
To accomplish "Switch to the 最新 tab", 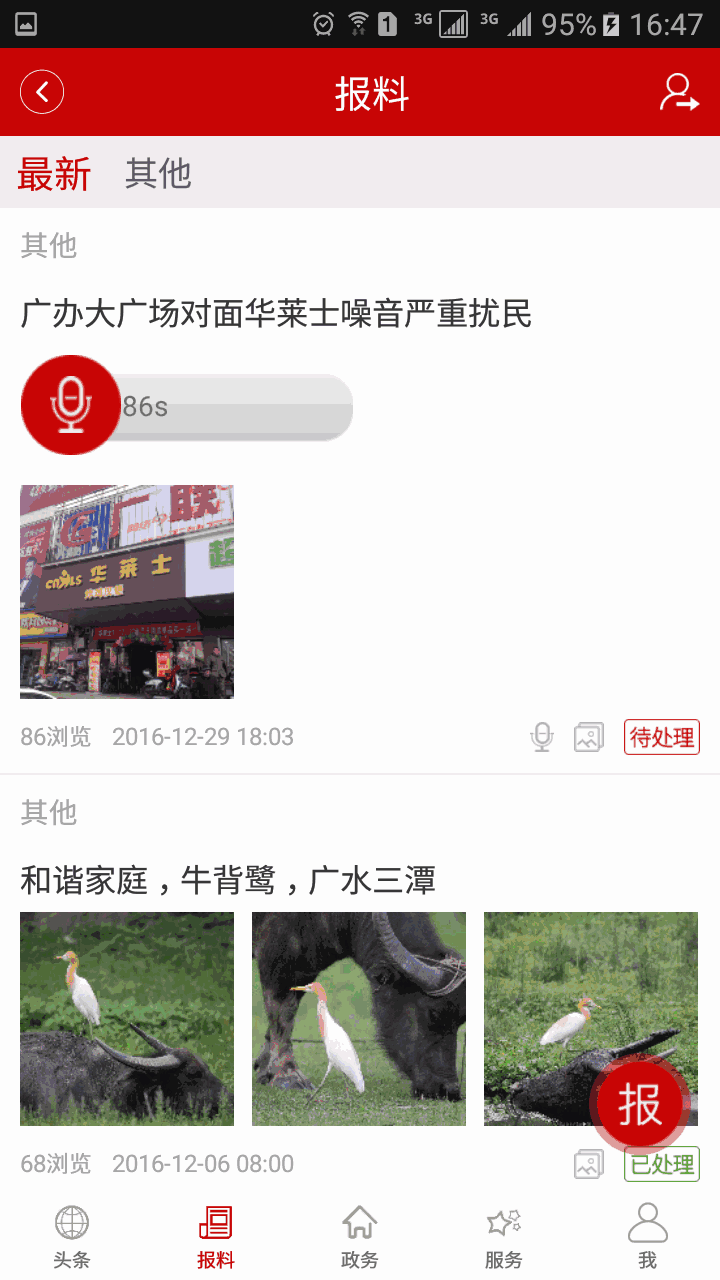I will [55, 174].
